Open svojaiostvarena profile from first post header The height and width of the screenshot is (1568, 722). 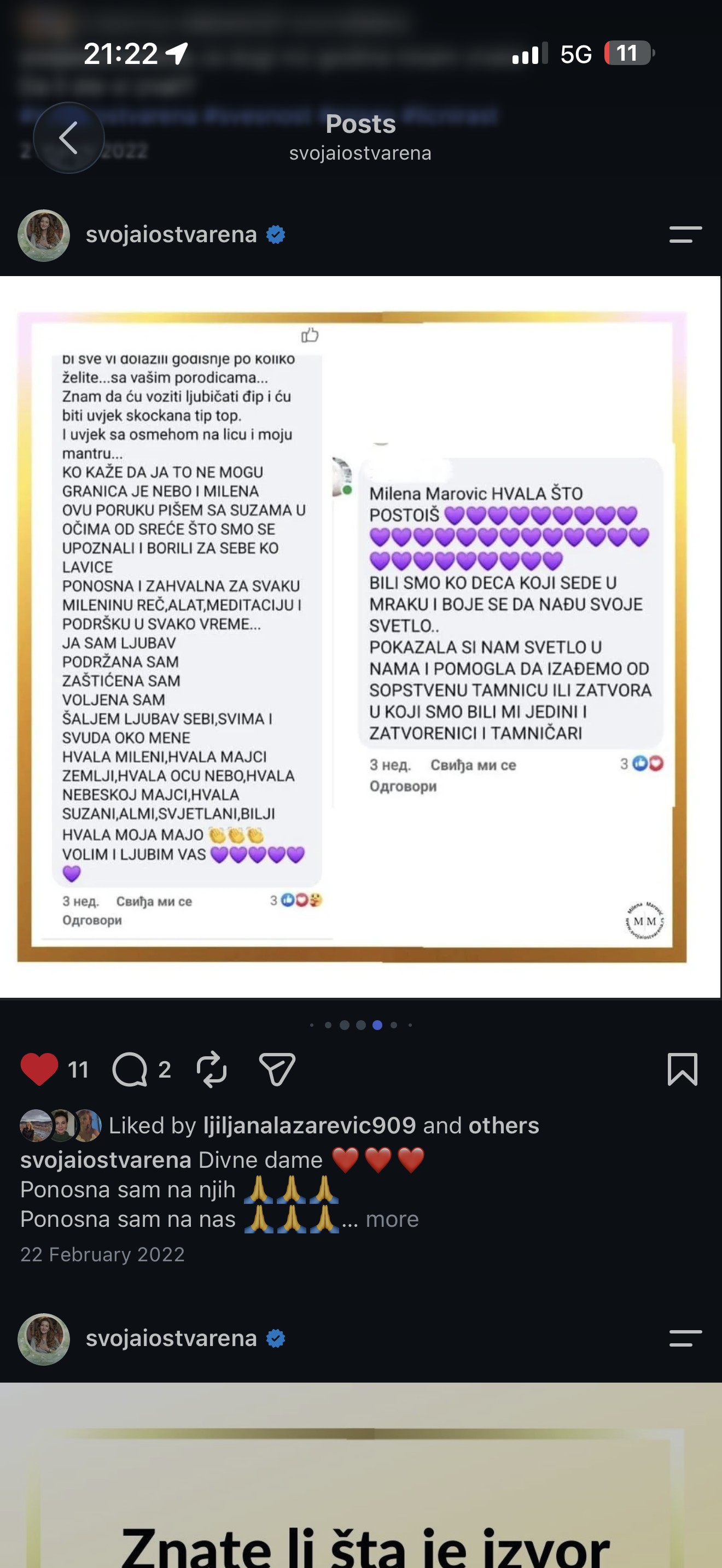(171, 235)
